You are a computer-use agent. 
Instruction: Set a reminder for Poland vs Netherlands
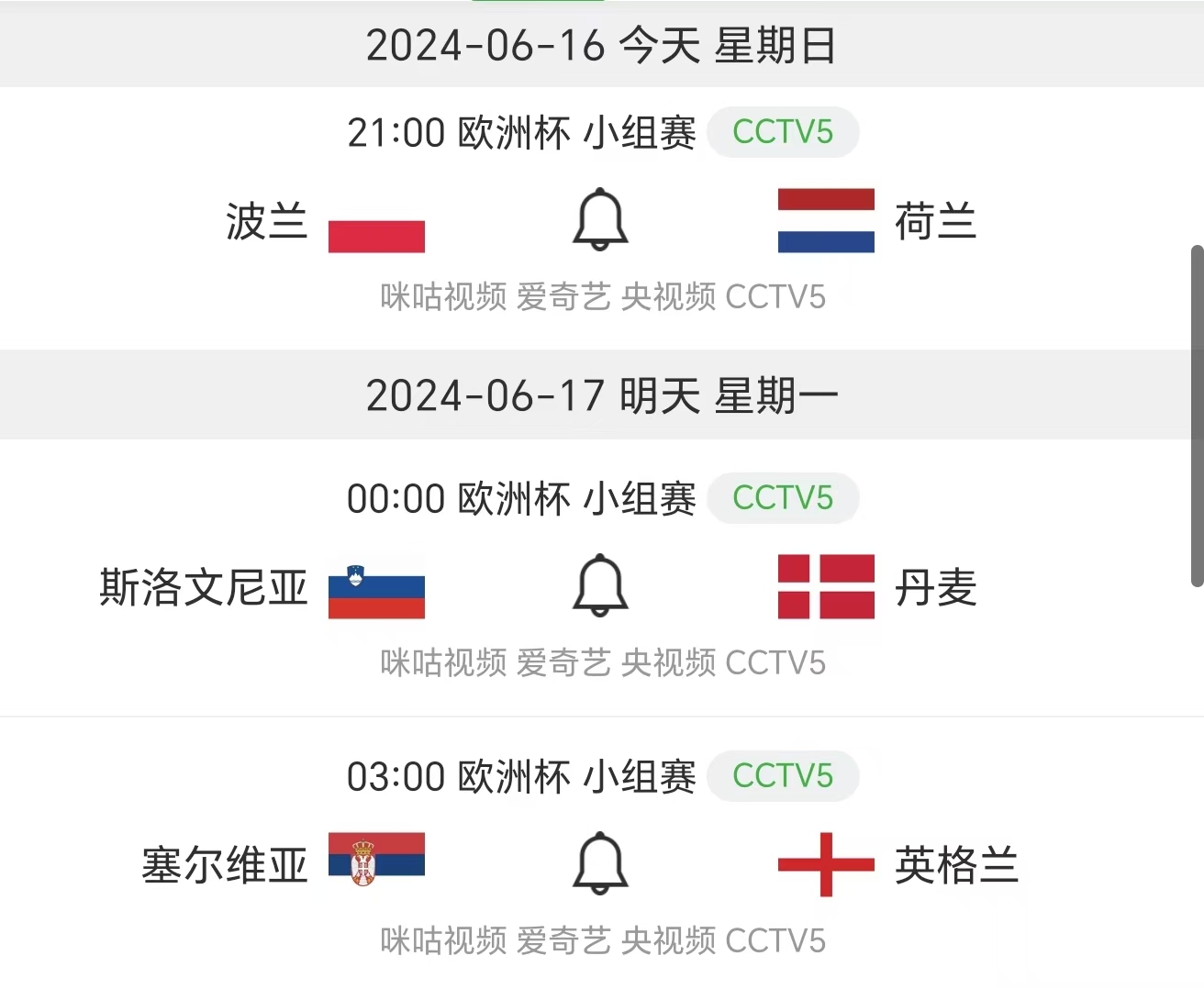(600, 219)
